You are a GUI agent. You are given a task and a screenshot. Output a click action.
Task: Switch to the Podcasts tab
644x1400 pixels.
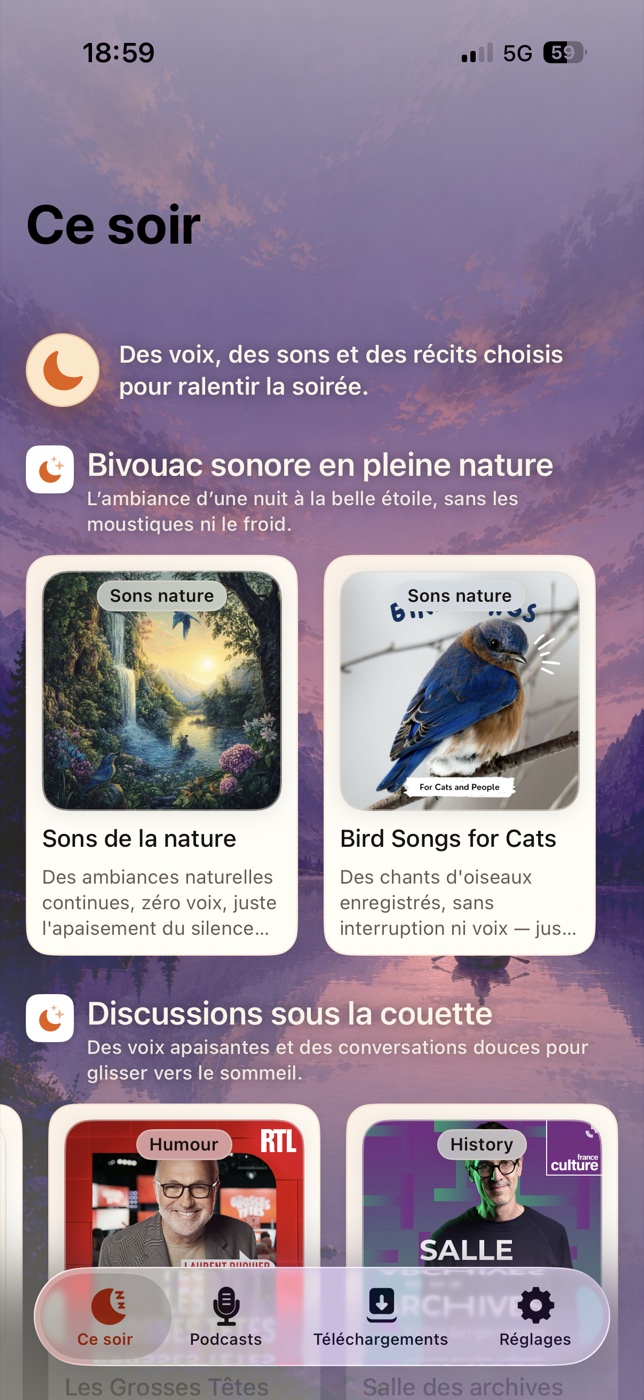[x=226, y=1317]
